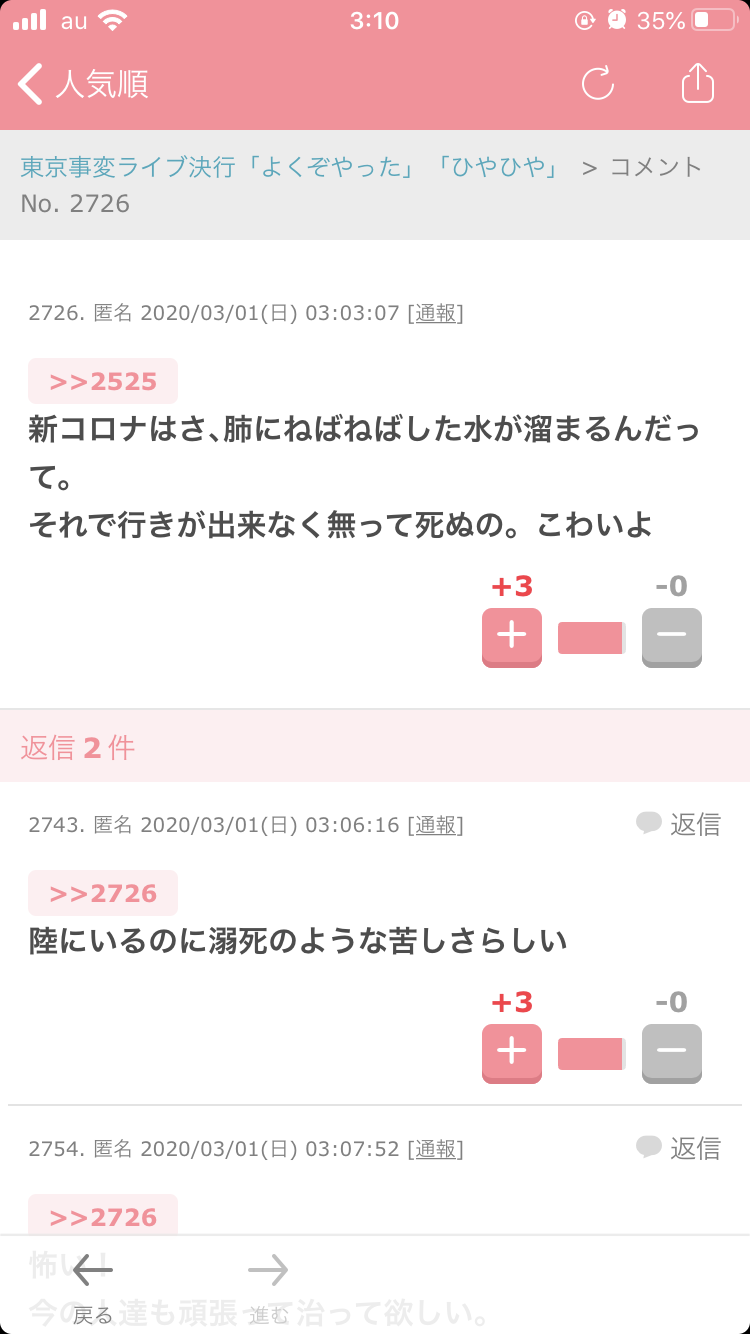
Task: Report comment 2743 via 通報
Action: pos(435,825)
